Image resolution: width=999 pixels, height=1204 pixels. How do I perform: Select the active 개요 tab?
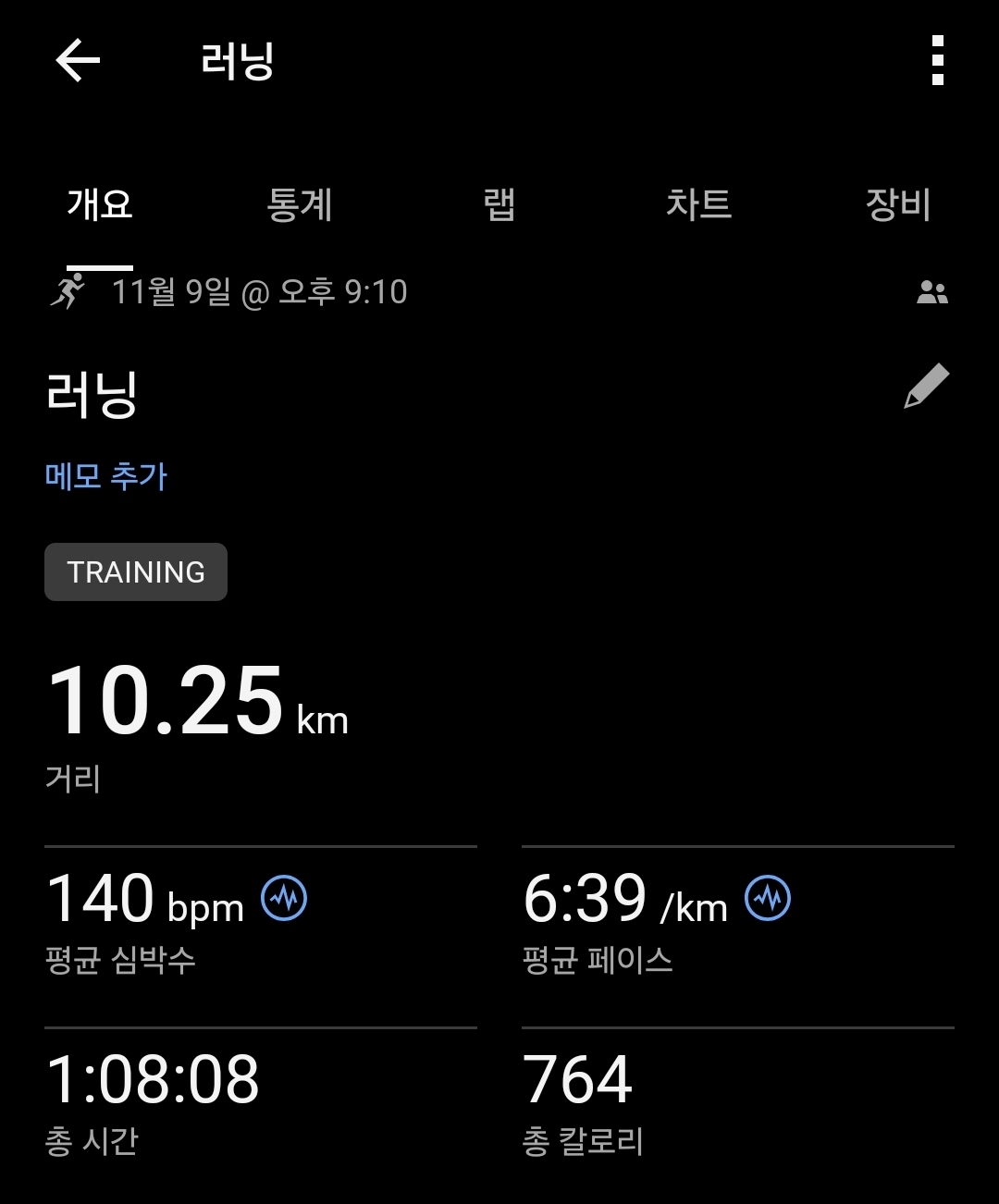(97, 205)
